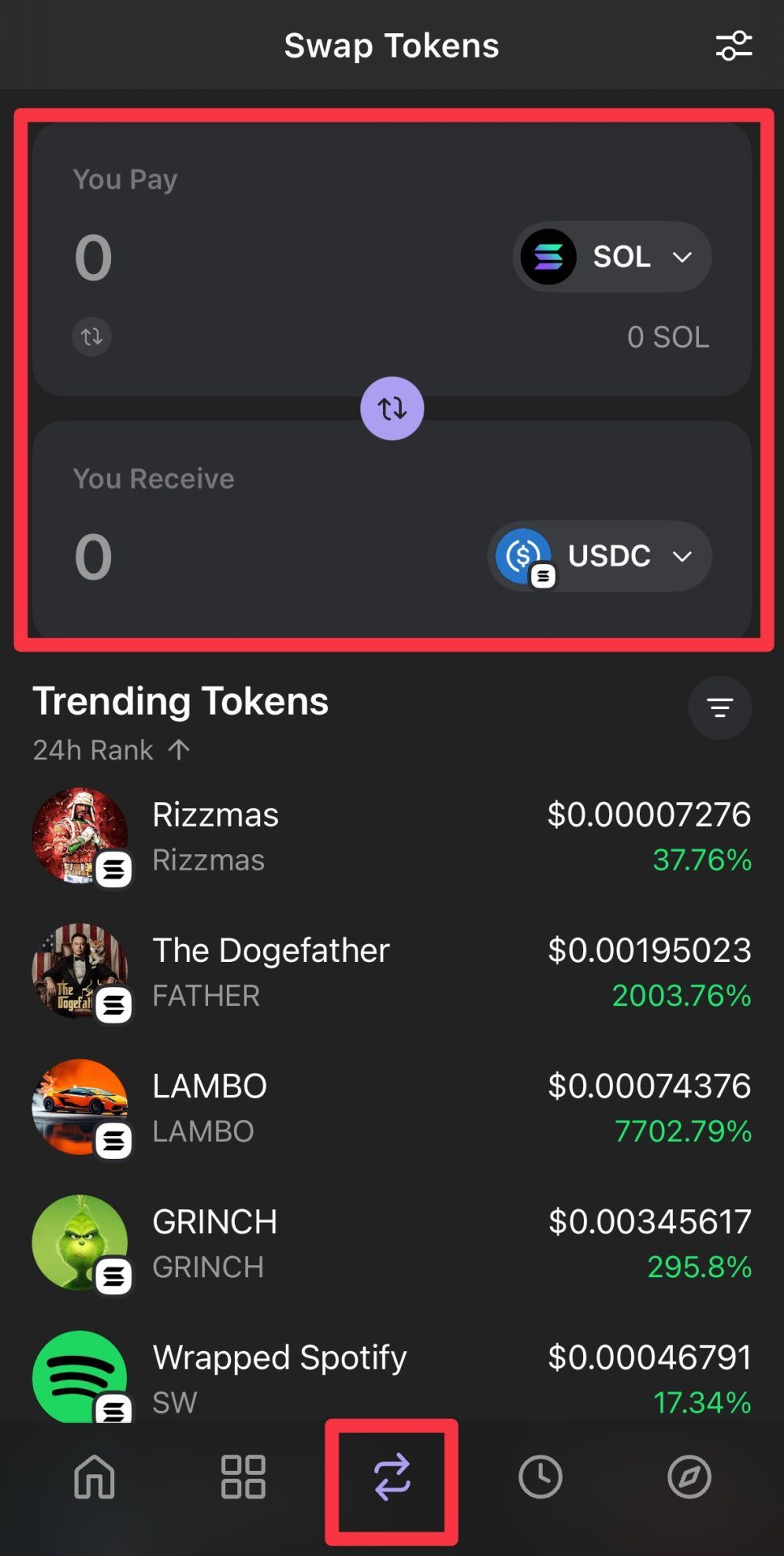The image size is (784, 1556).
Task: Open the Rizzmas token
Action: (x=391, y=836)
